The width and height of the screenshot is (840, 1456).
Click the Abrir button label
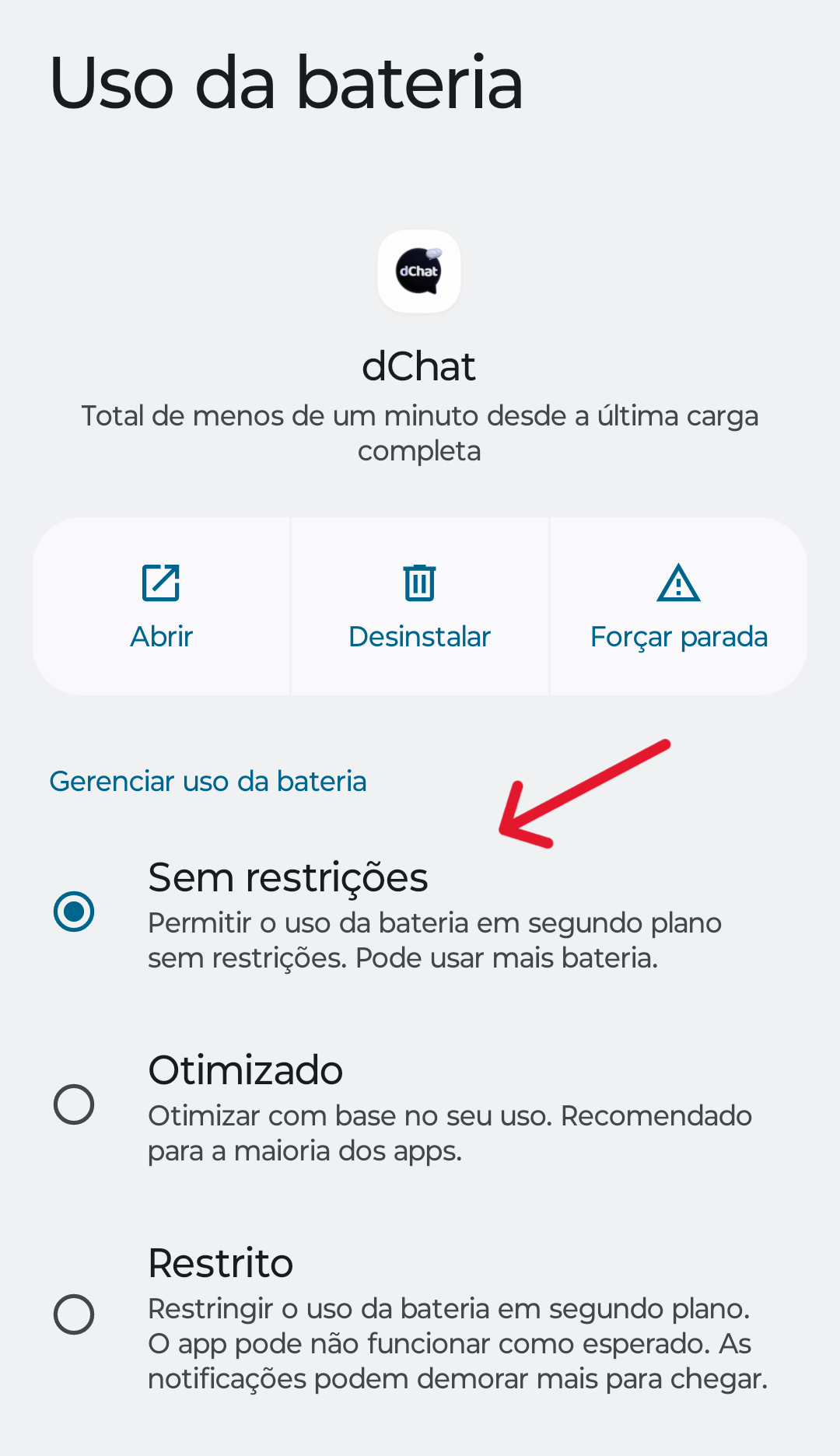[x=161, y=636]
